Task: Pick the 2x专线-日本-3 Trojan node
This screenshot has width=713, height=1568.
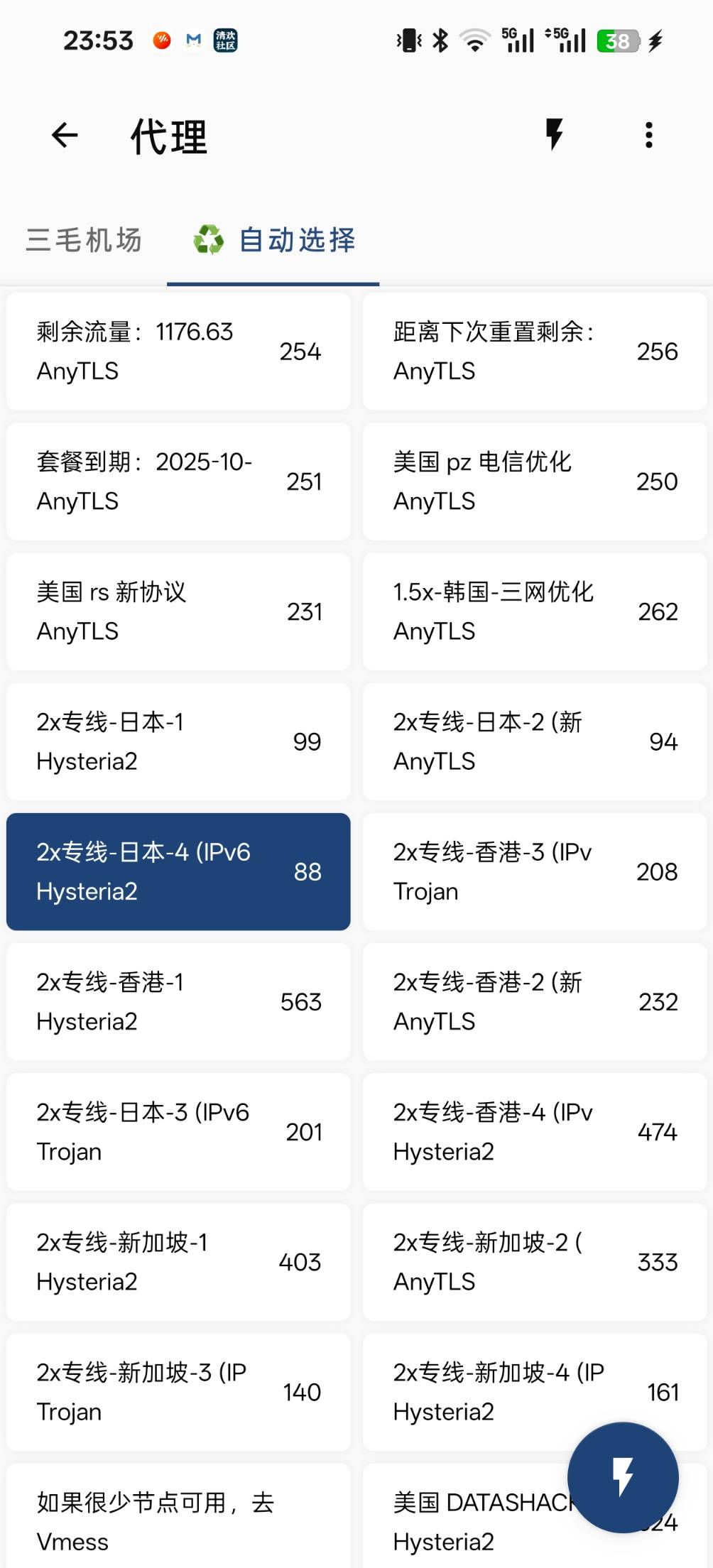Action: pos(178,1131)
